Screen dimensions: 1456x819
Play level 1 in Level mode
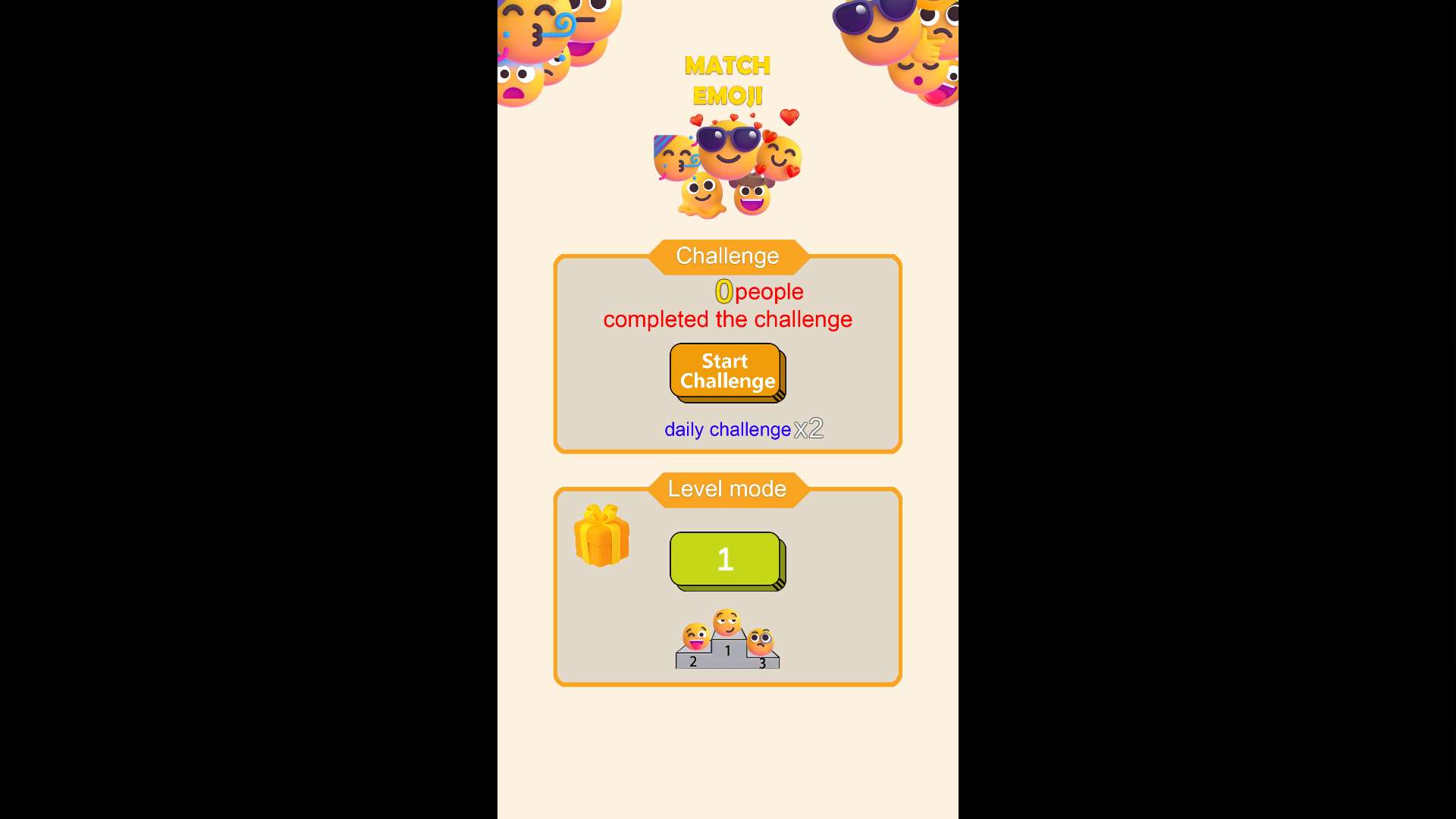click(726, 560)
